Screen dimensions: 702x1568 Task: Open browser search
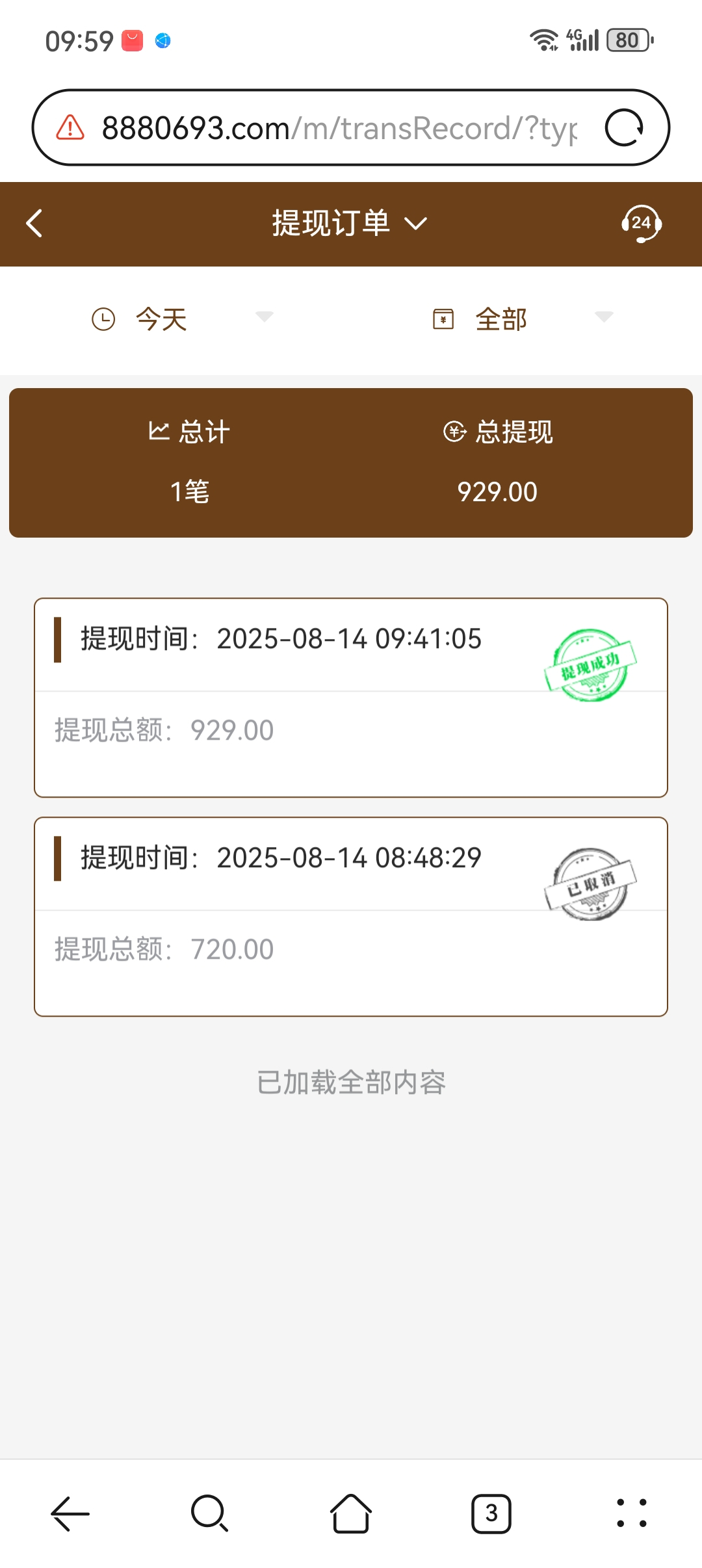click(x=210, y=1513)
